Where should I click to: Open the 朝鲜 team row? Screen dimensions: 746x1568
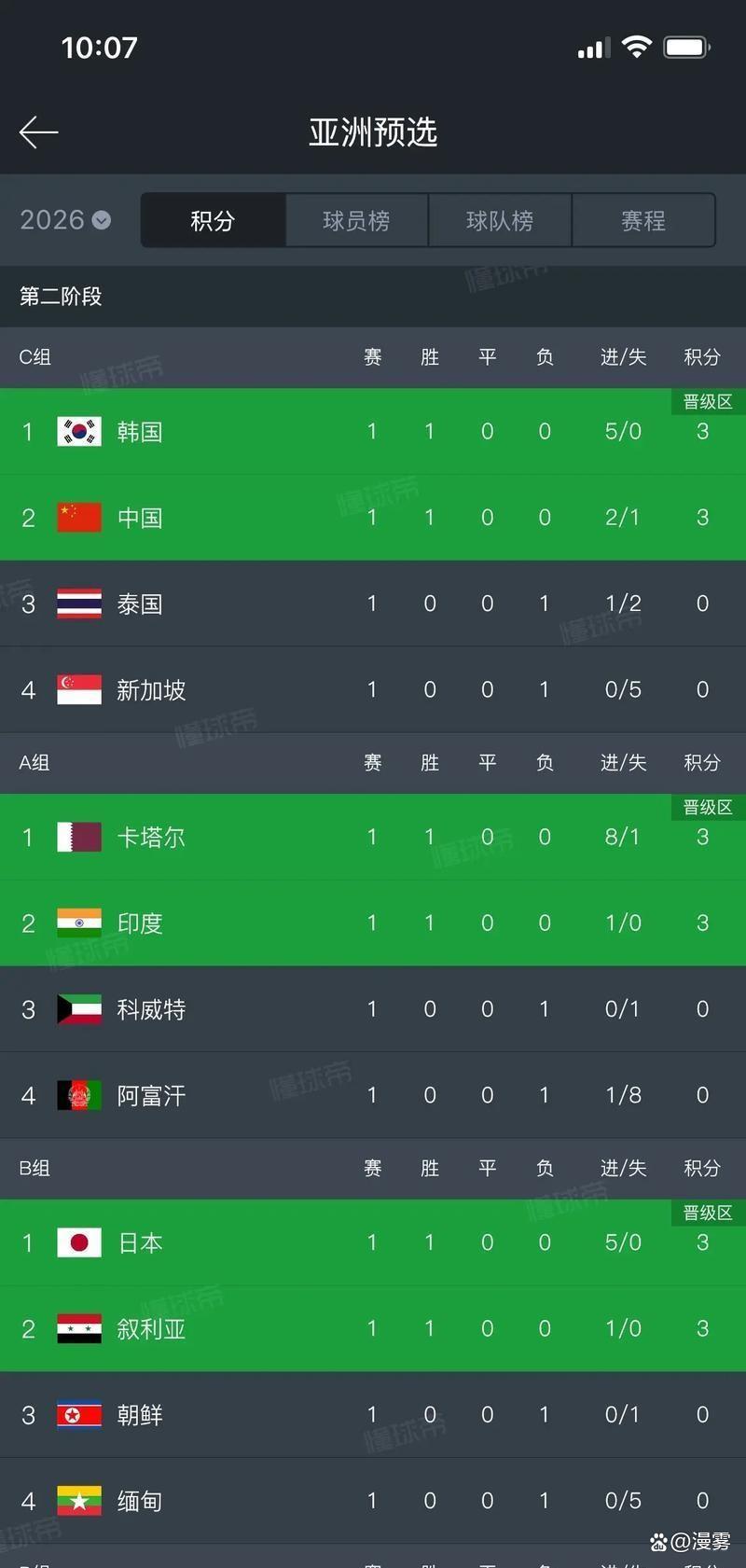coord(140,1415)
